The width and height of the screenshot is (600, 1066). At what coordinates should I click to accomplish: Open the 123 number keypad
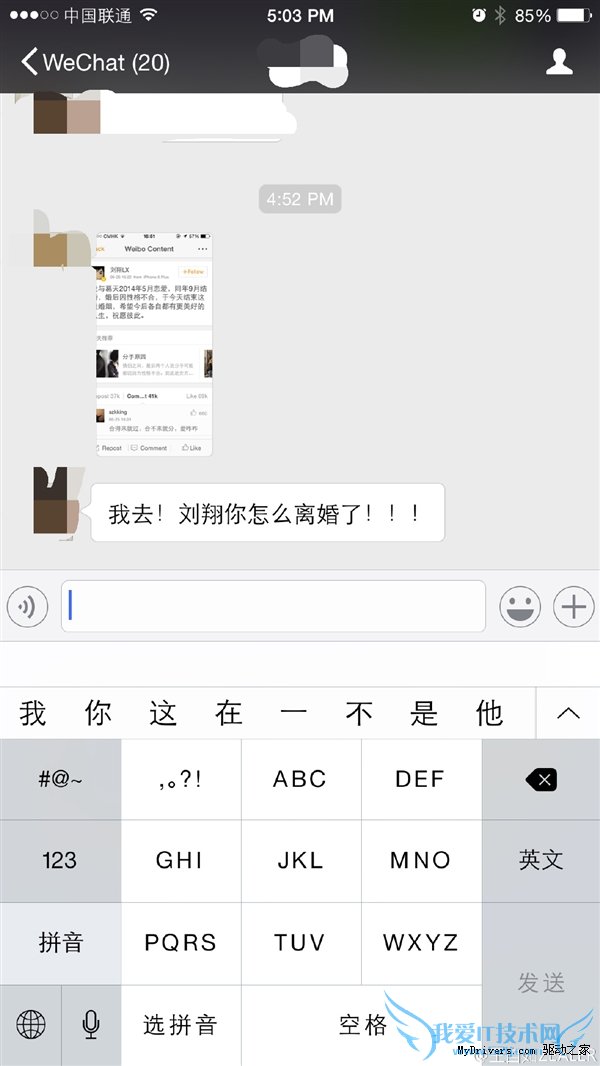[x=60, y=860]
